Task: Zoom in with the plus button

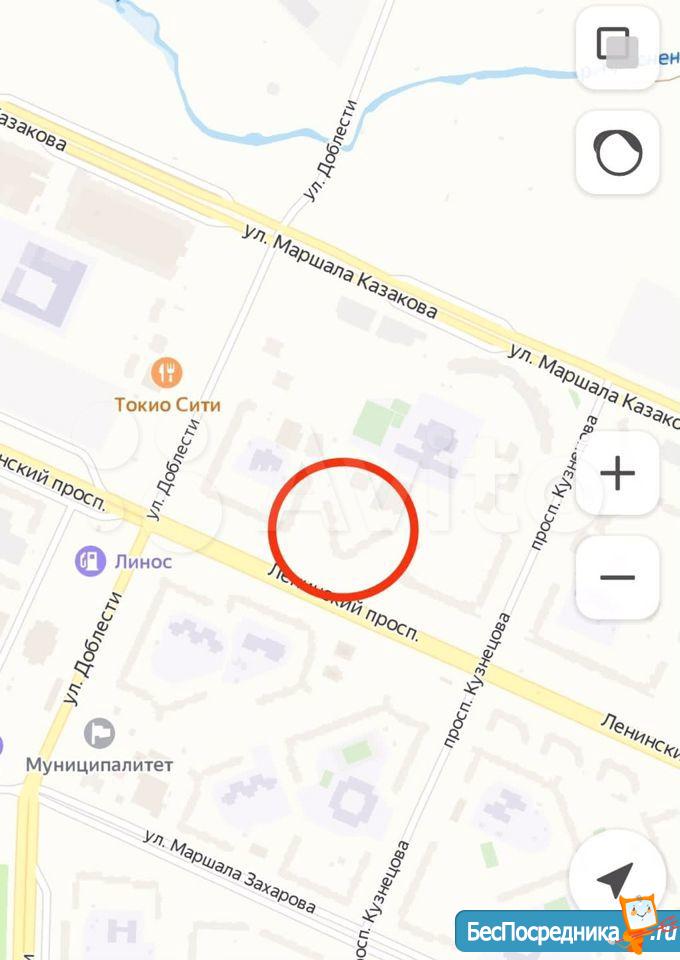Action: 617,474
